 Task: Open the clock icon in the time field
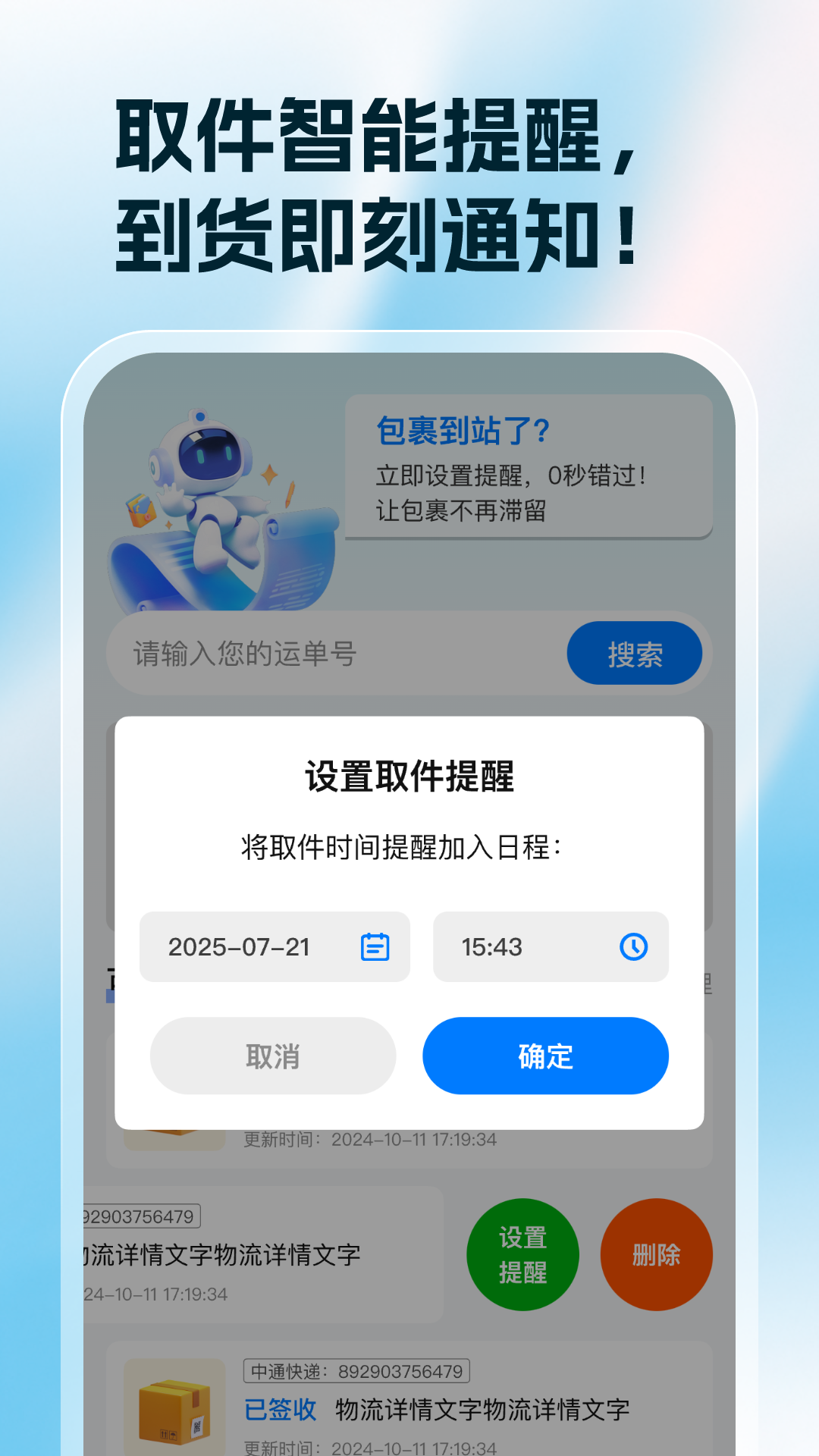click(x=632, y=946)
